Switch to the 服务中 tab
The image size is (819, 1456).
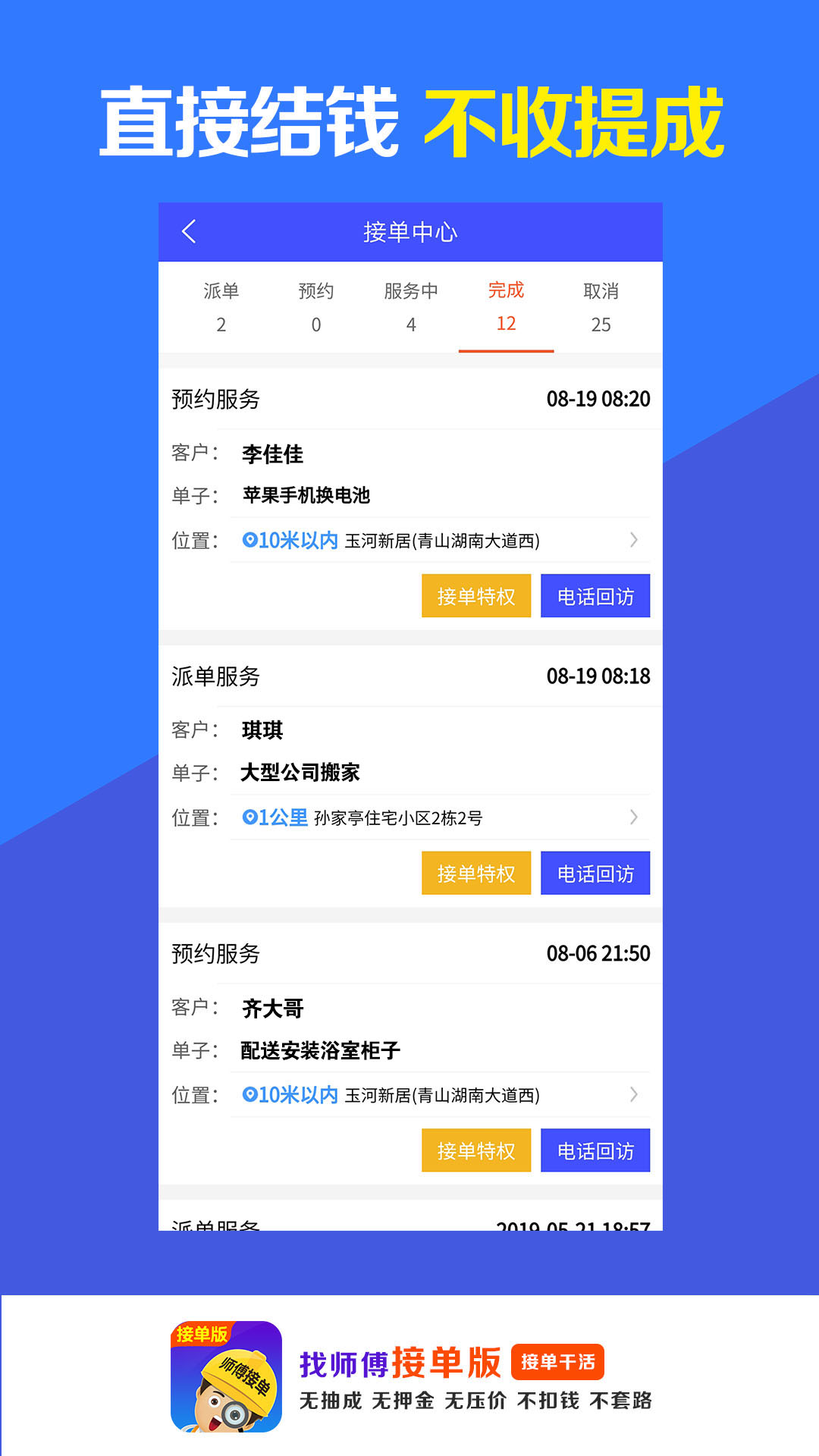point(412,307)
